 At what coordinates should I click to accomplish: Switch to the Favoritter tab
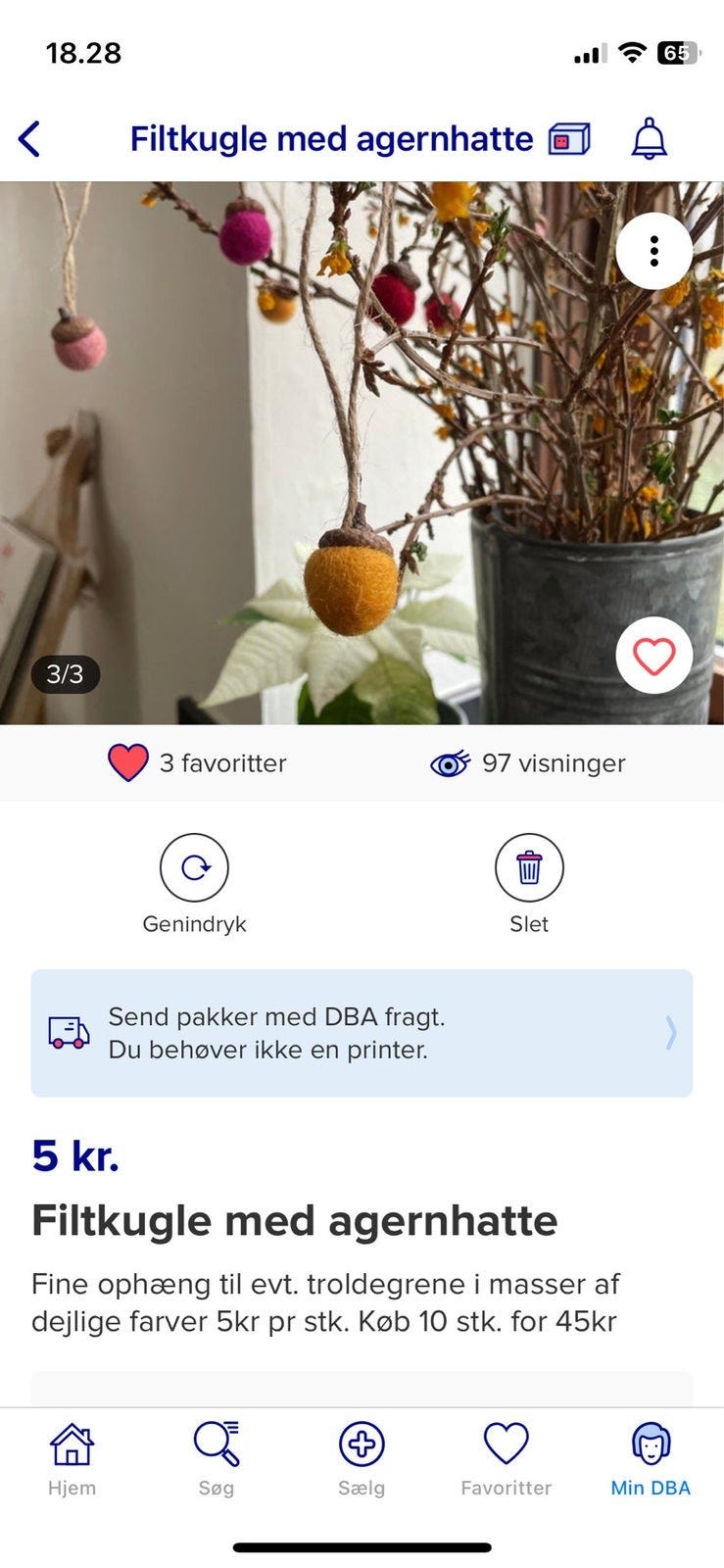(x=506, y=1444)
